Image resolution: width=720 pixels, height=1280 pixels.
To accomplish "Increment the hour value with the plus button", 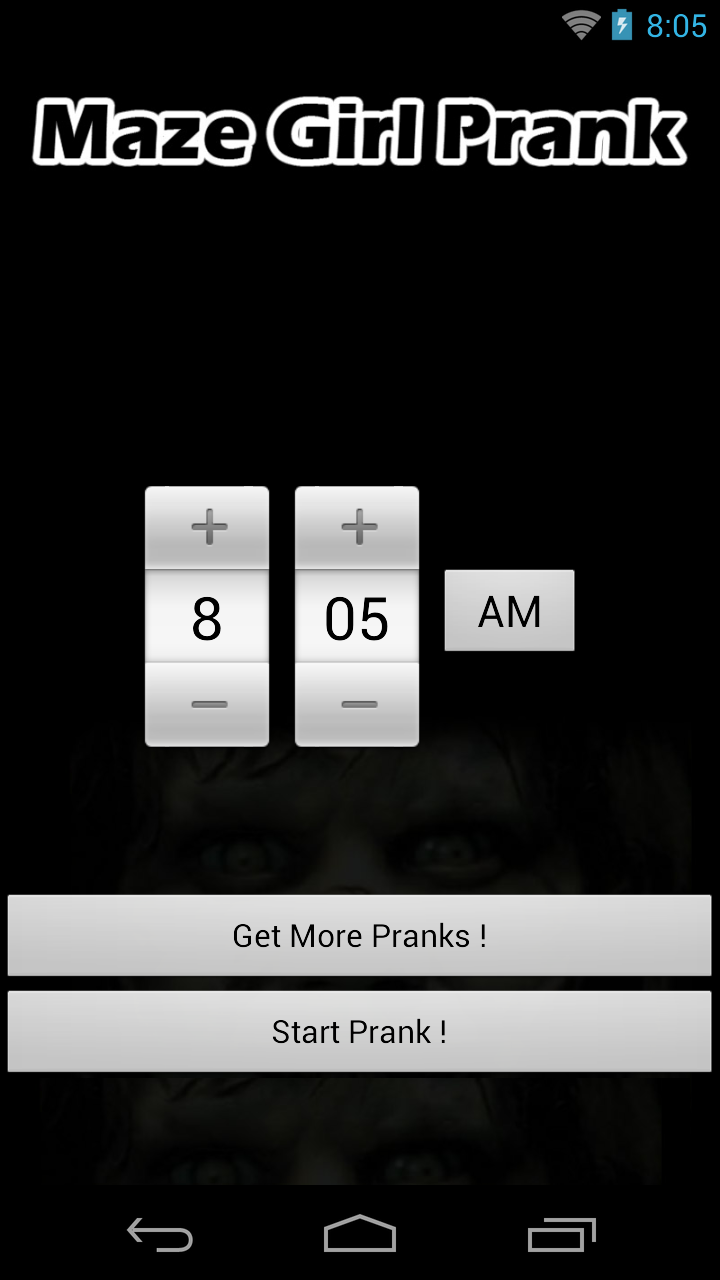I will click(x=206, y=528).
